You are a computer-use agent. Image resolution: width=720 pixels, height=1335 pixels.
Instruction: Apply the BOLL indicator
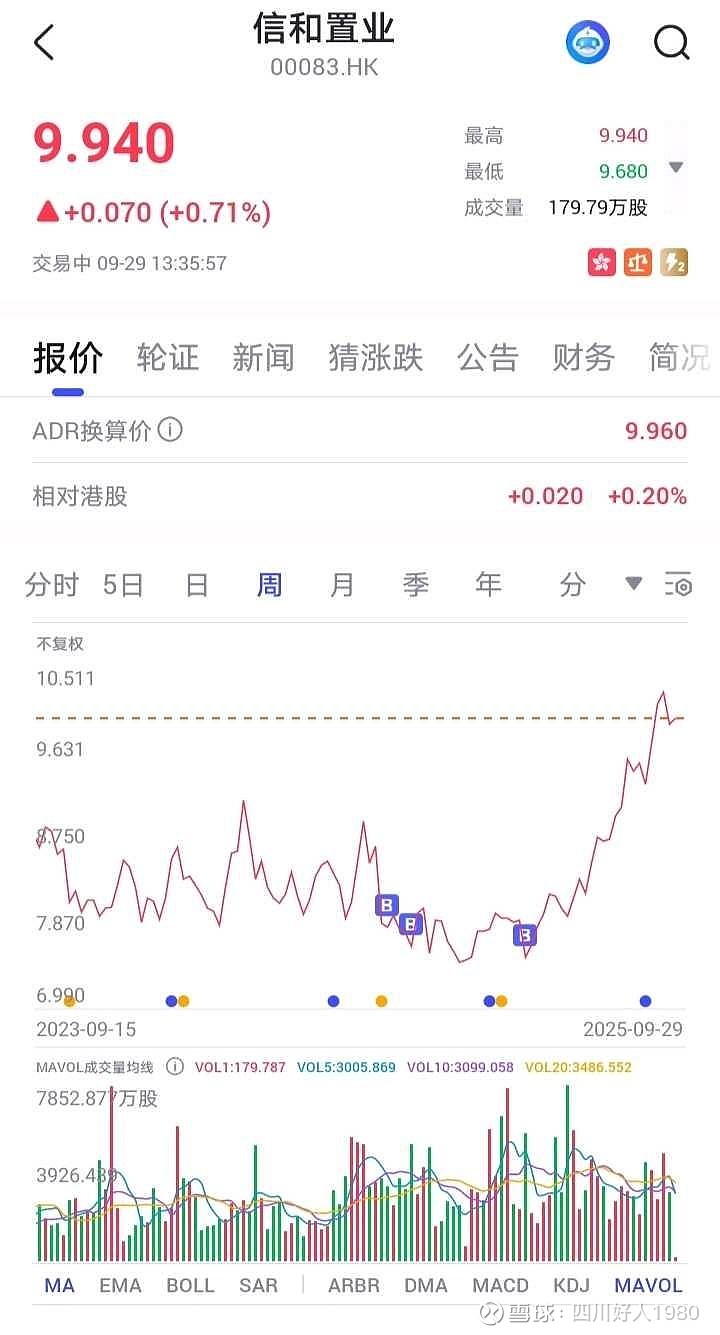(190, 1285)
